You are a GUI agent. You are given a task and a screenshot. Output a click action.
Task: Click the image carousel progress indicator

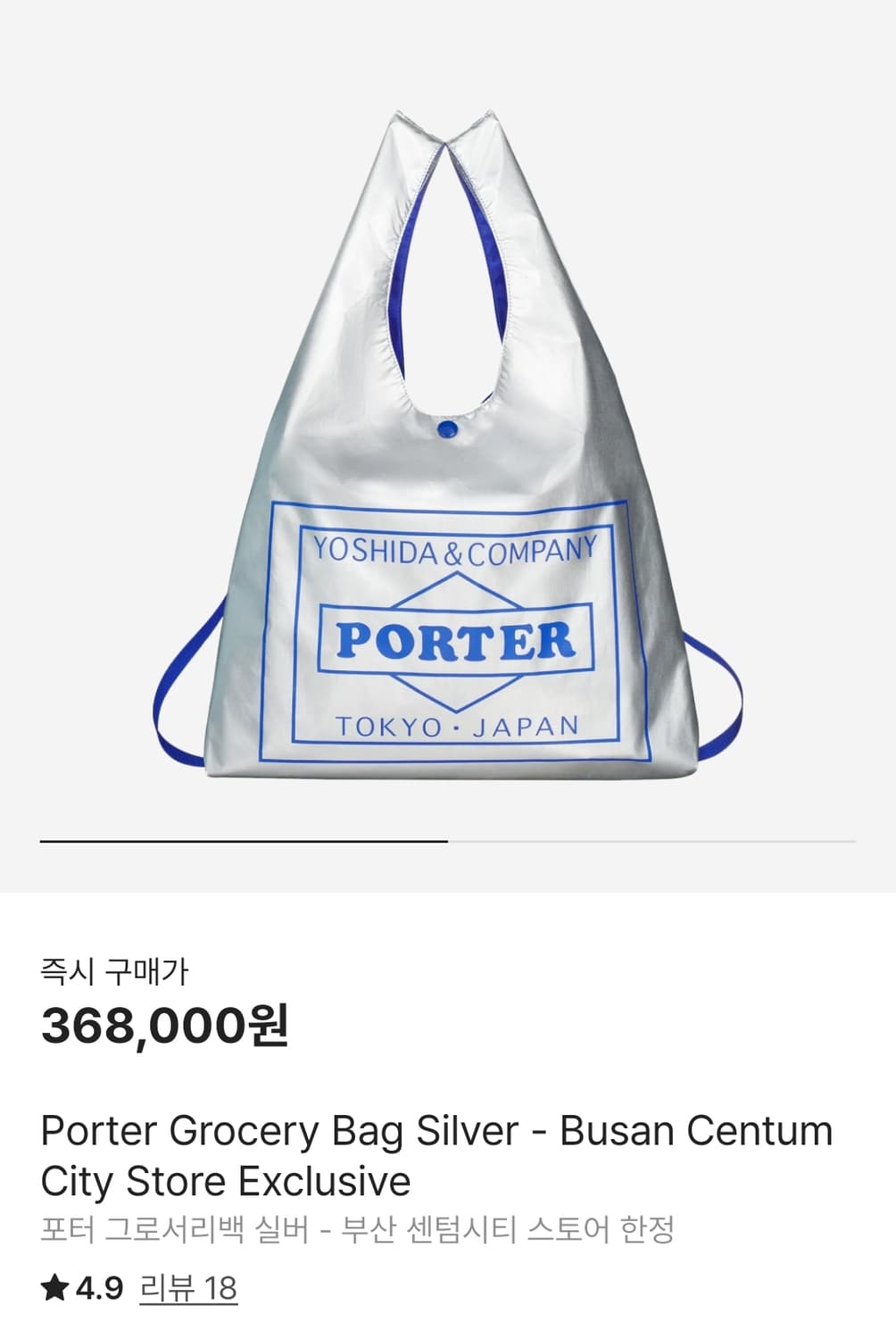pyautogui.click(x=446, y=840)
